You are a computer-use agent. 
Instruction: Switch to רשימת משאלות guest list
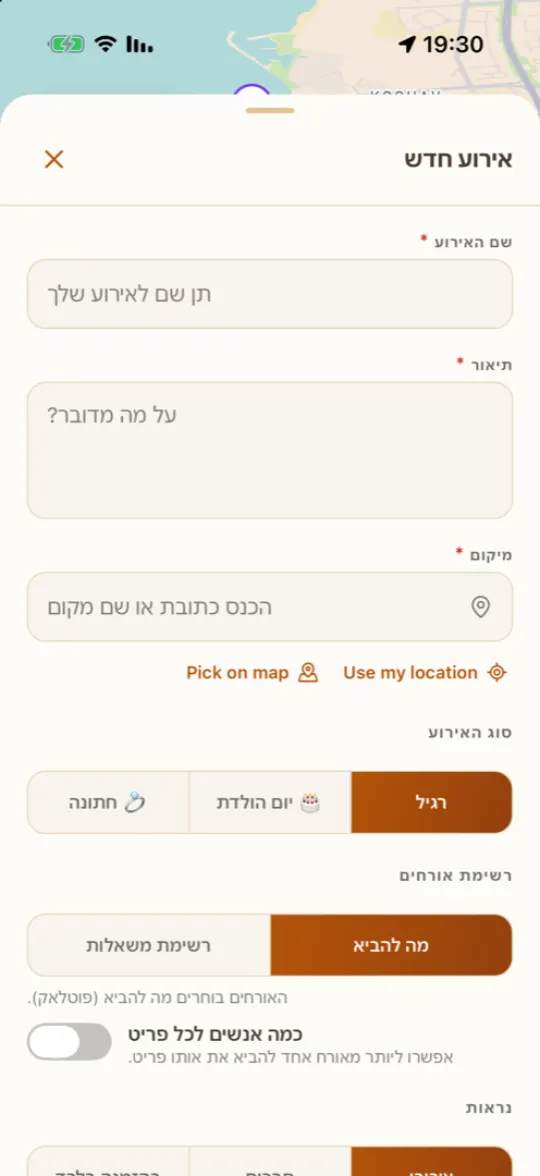(148, 945)
